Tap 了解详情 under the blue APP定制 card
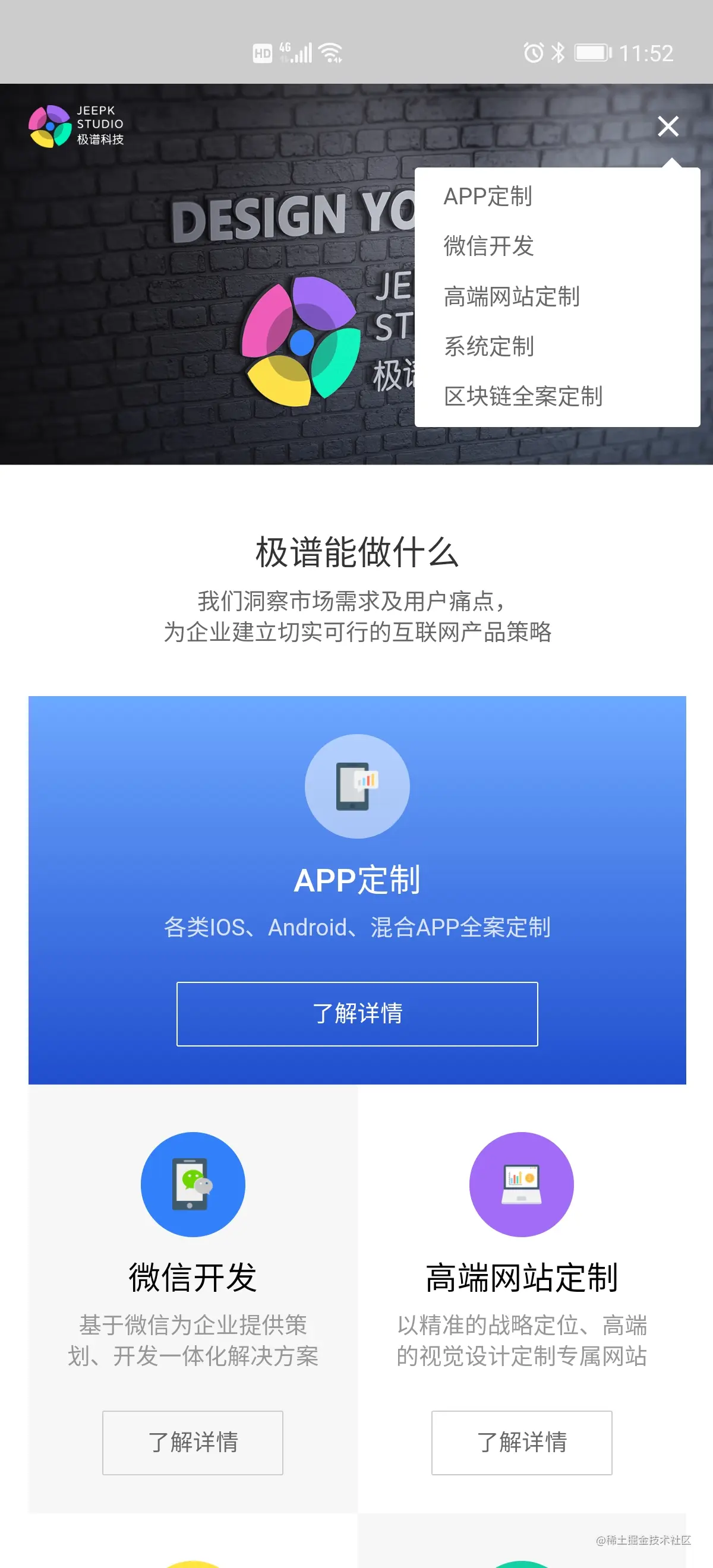The width and height of the screenshot is (713, 1568). (357, 1013)
